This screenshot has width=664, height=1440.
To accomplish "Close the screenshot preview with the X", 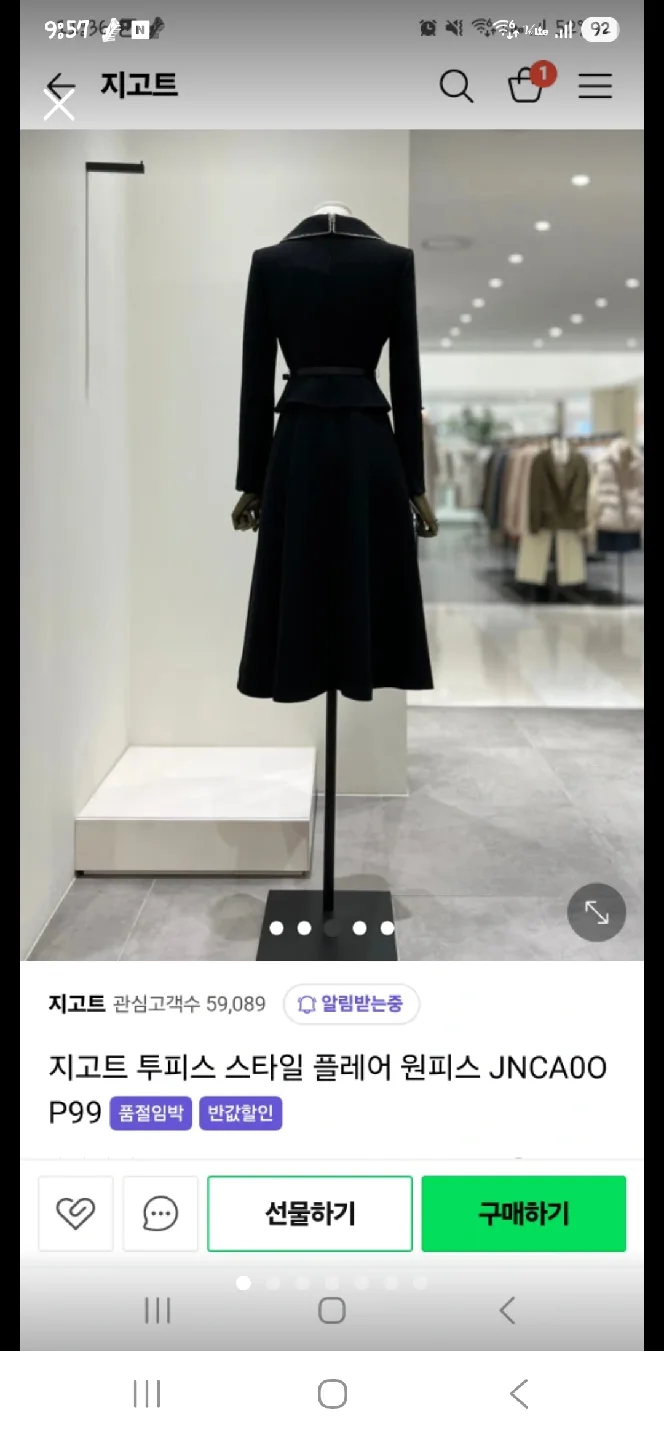I will pyautogui.click(x=59, y=103).
